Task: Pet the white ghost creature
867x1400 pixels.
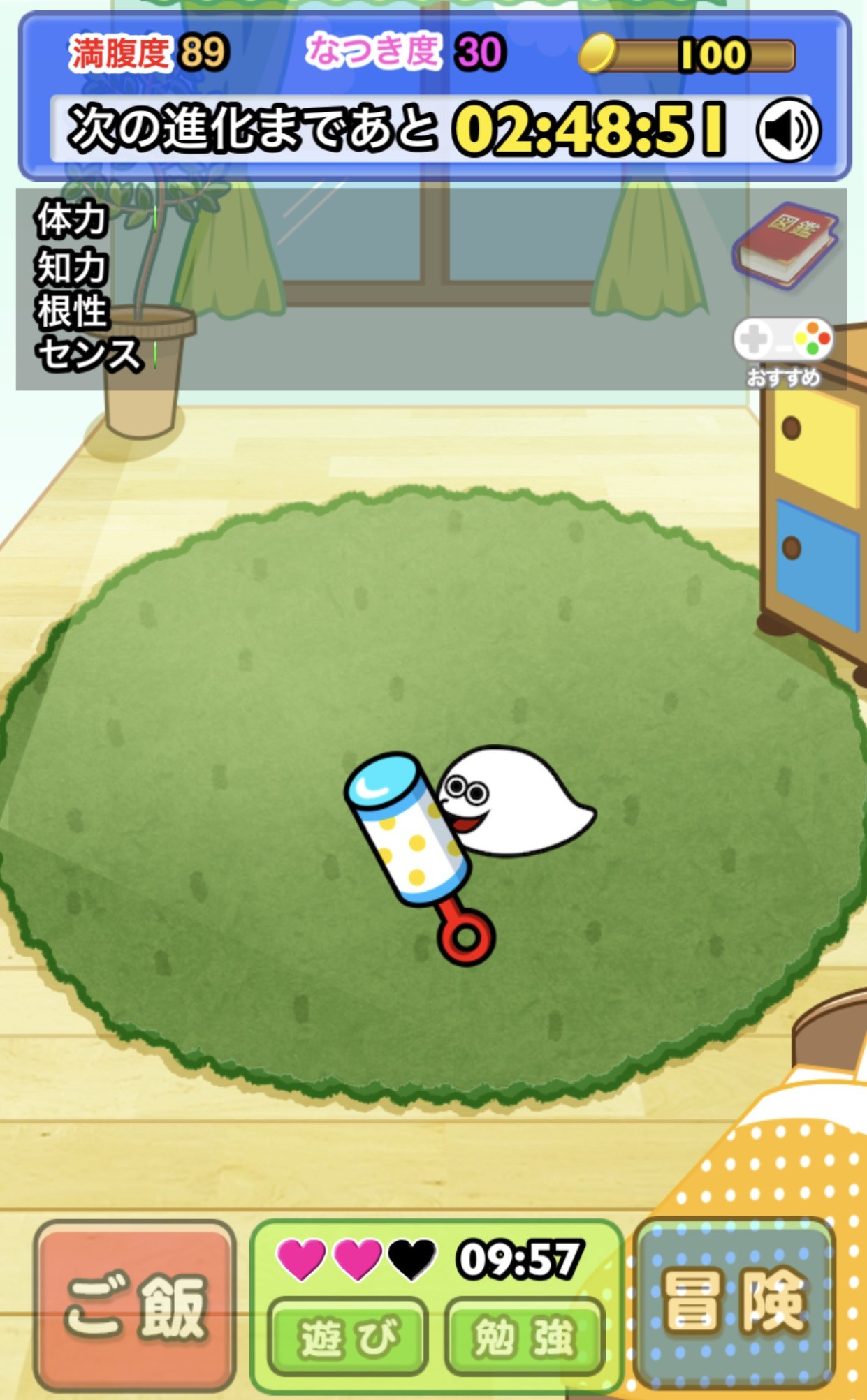Action: pyautogui.click(x=513, y=802)
